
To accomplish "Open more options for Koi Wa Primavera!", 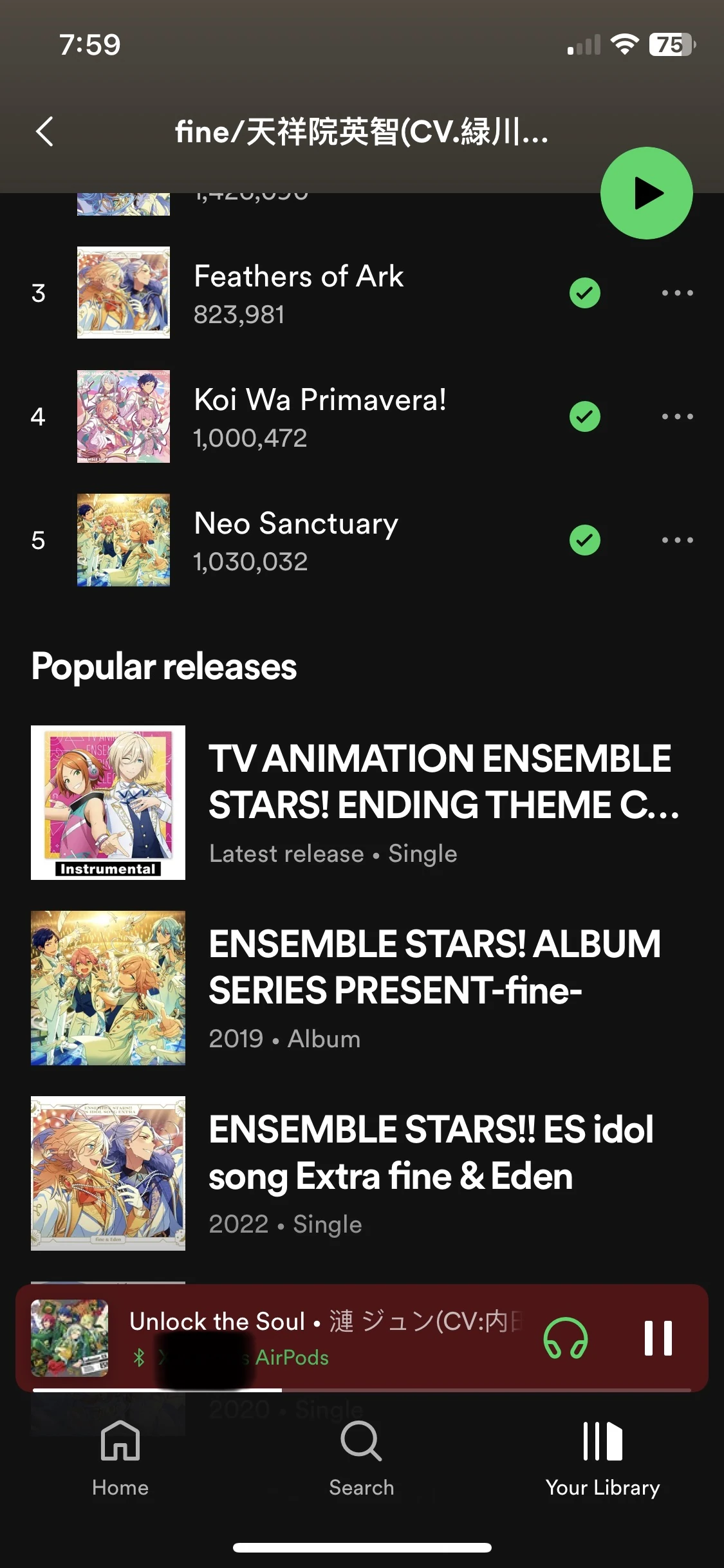I will [x=677, y=416].
